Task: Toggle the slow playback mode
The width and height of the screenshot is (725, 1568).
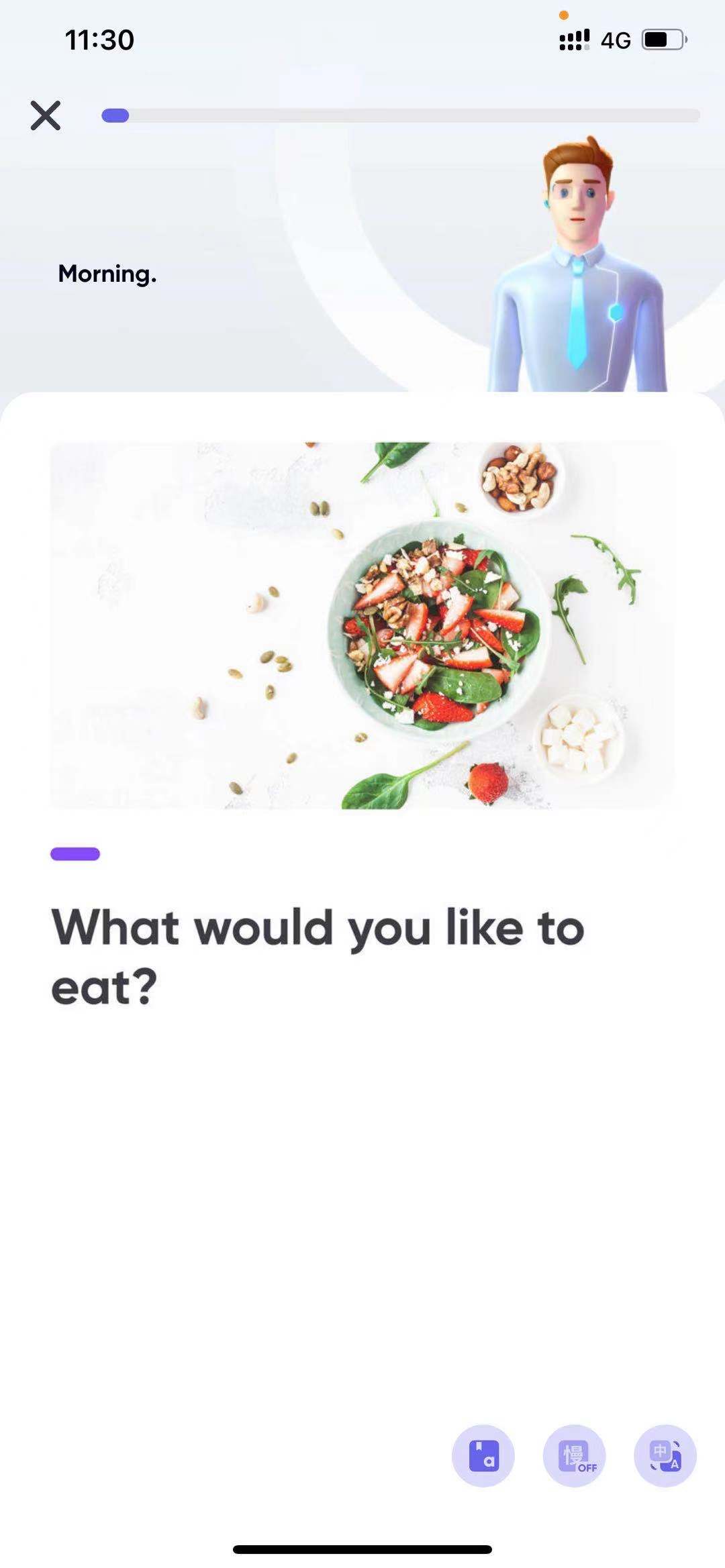Action: 574,1455
